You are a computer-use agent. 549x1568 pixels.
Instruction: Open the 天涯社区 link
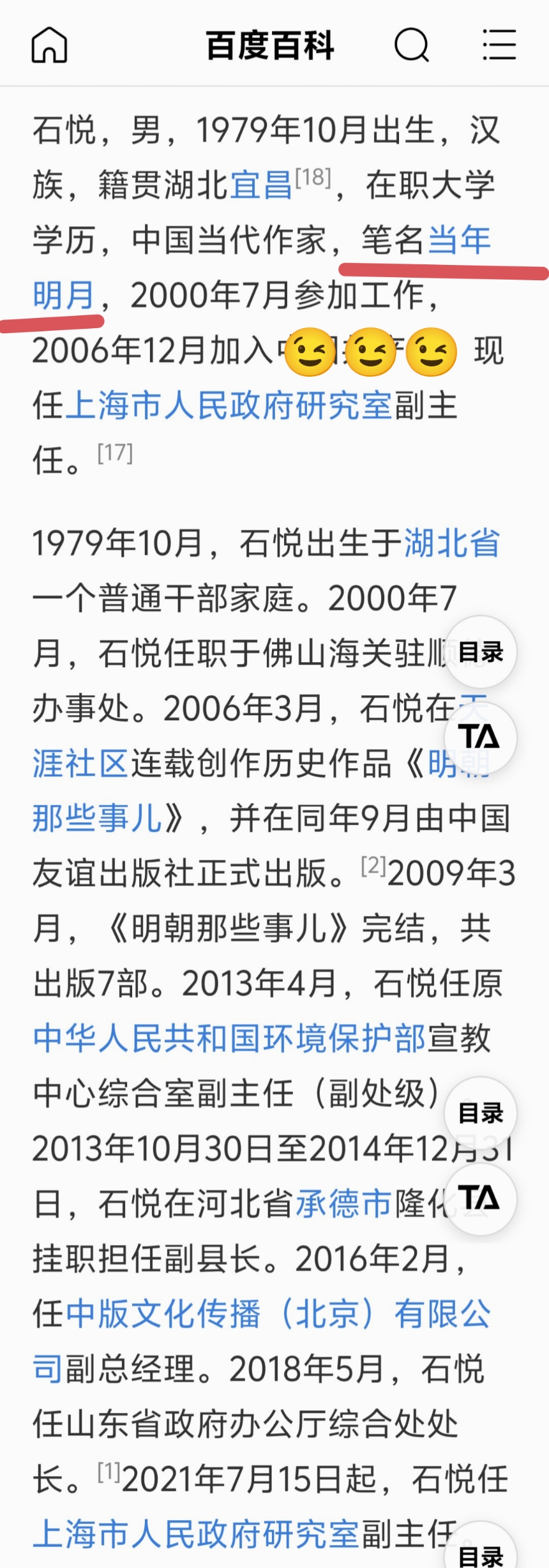pos(80,764)
